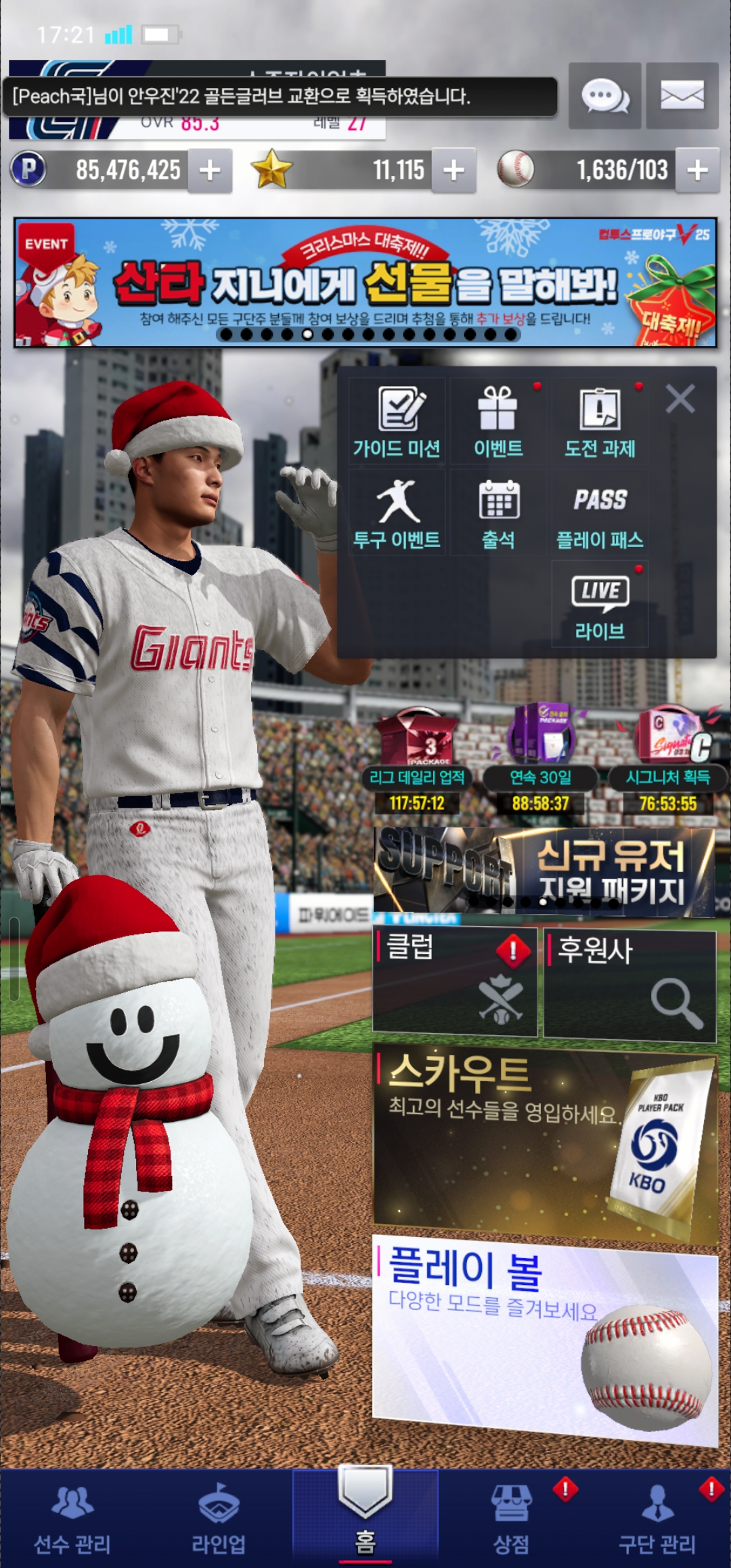
Task: Open 투구 이벤트 pitching event
Action: pos(397,514)
